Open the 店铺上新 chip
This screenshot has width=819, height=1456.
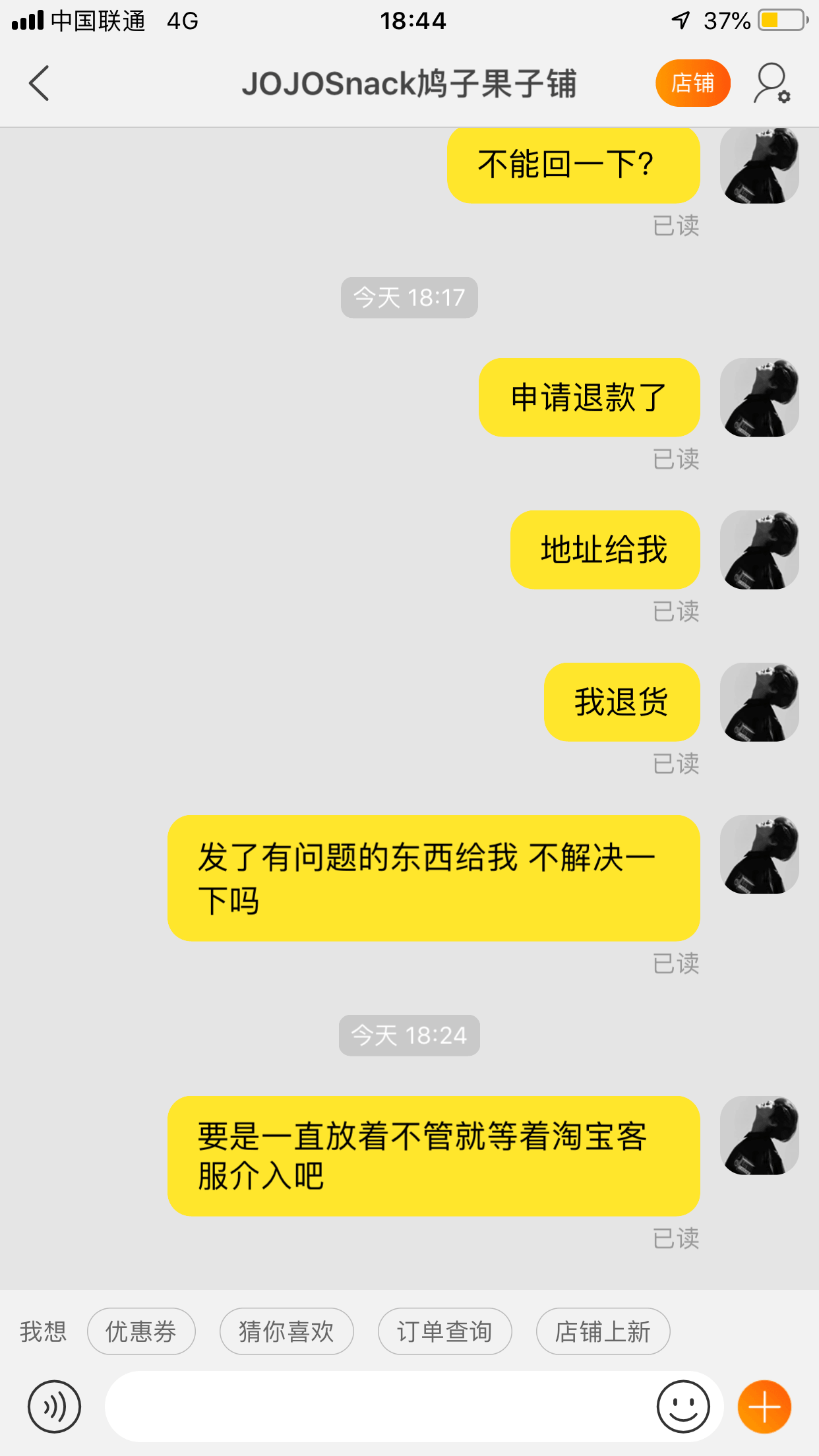point(603,1331)
